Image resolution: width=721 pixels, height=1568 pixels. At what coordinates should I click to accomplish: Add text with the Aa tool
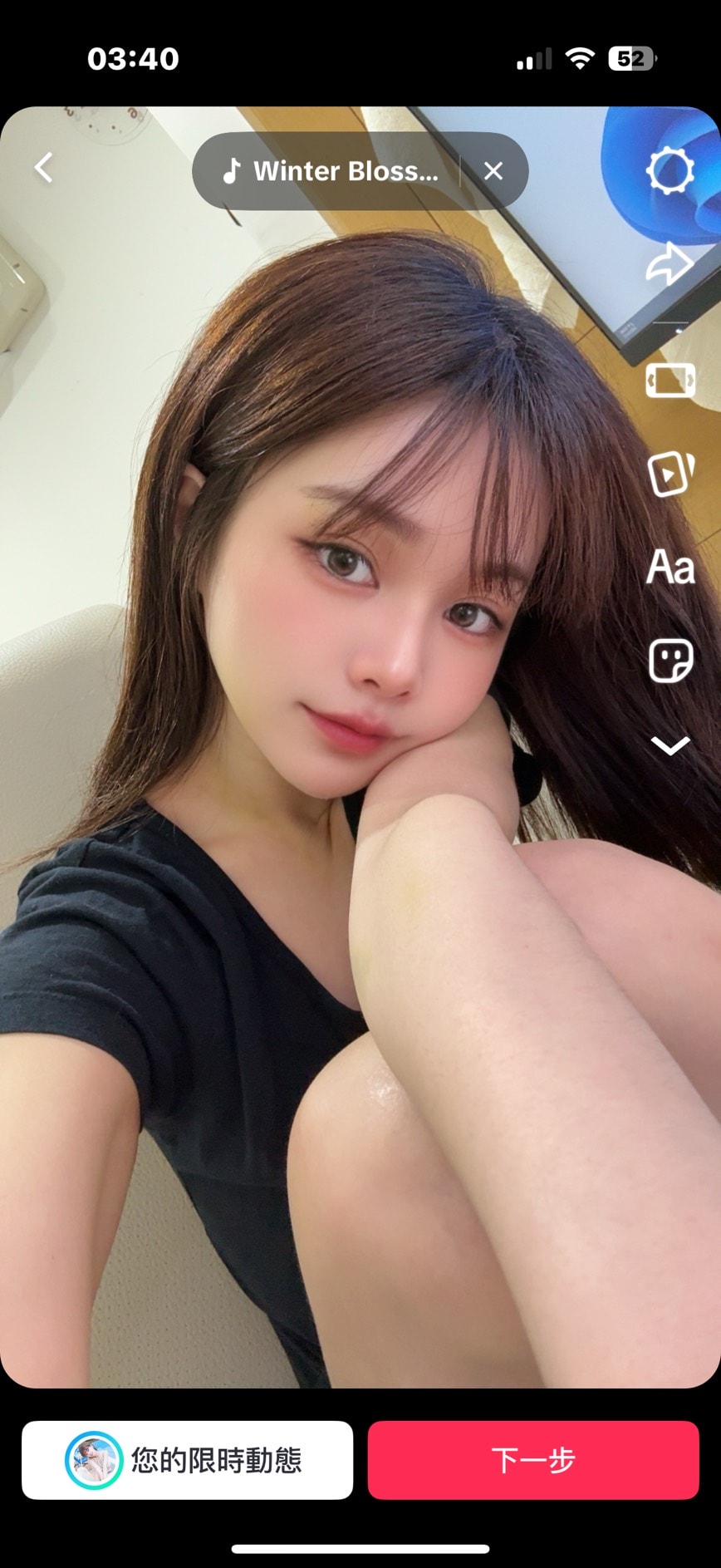tap(670, 568)
